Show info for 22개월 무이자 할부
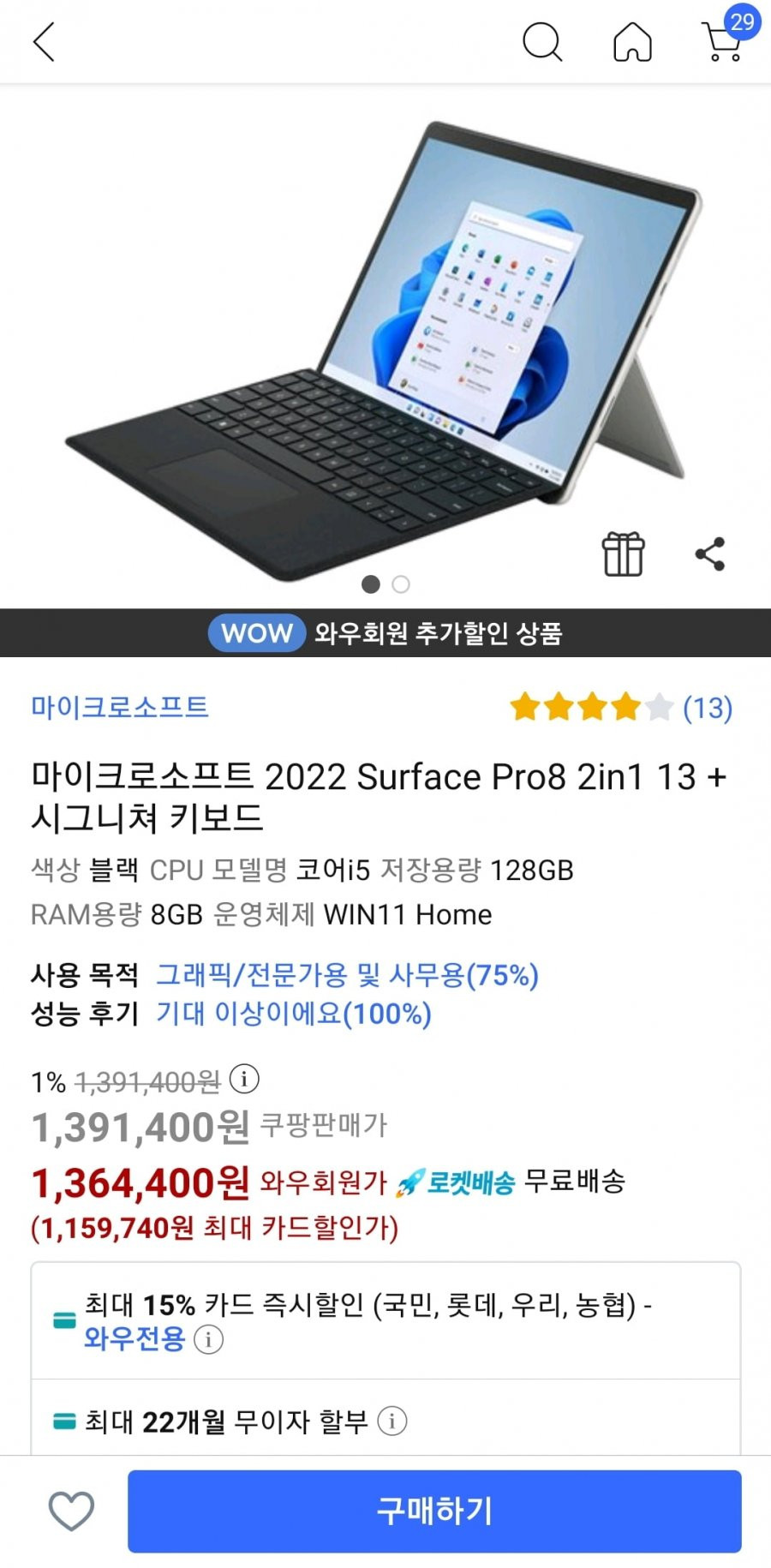 [392, 1421]
